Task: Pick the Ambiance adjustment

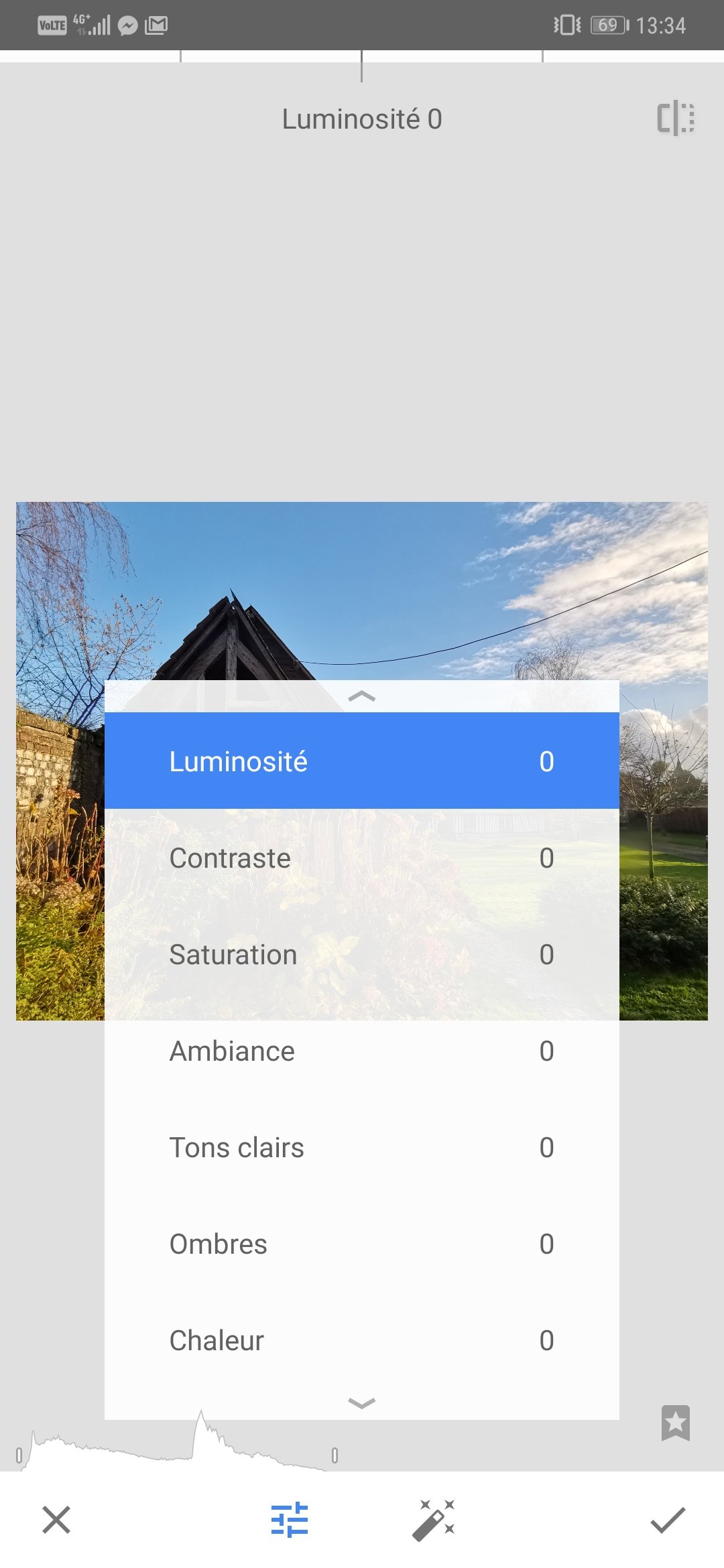Action: click(361, 1051)
